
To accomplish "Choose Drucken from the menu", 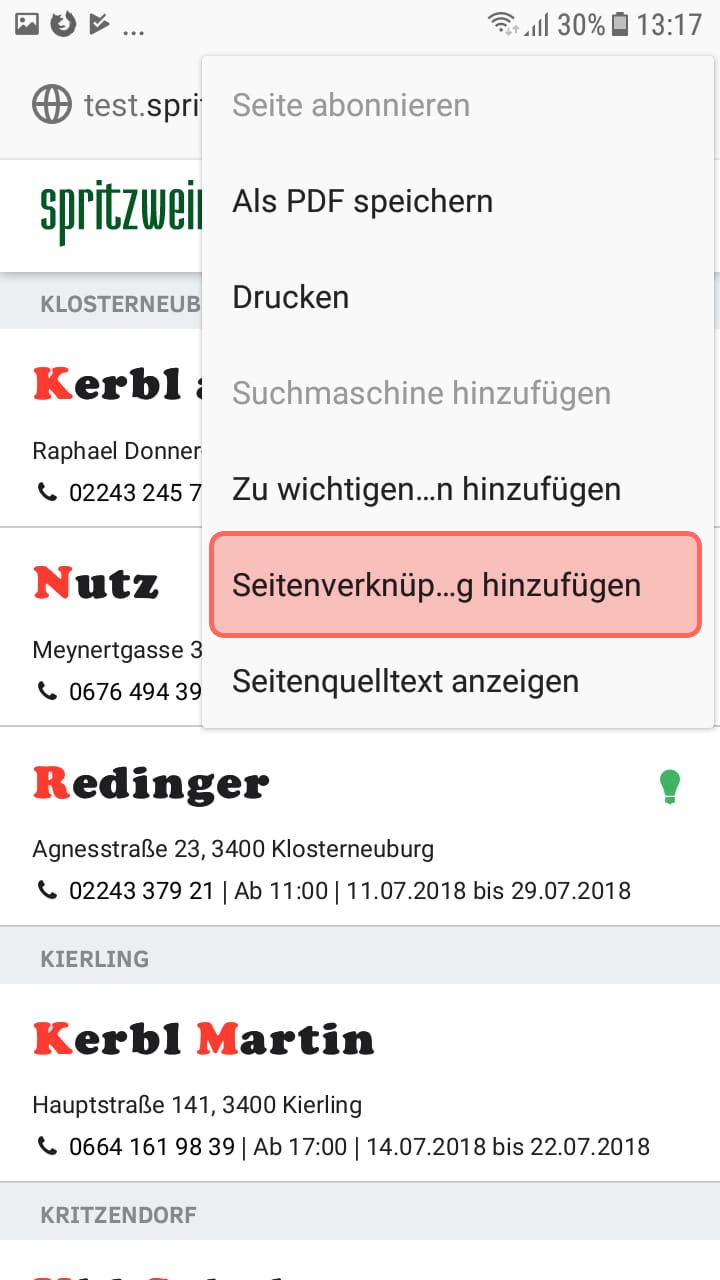I will [x=457, y=297].
